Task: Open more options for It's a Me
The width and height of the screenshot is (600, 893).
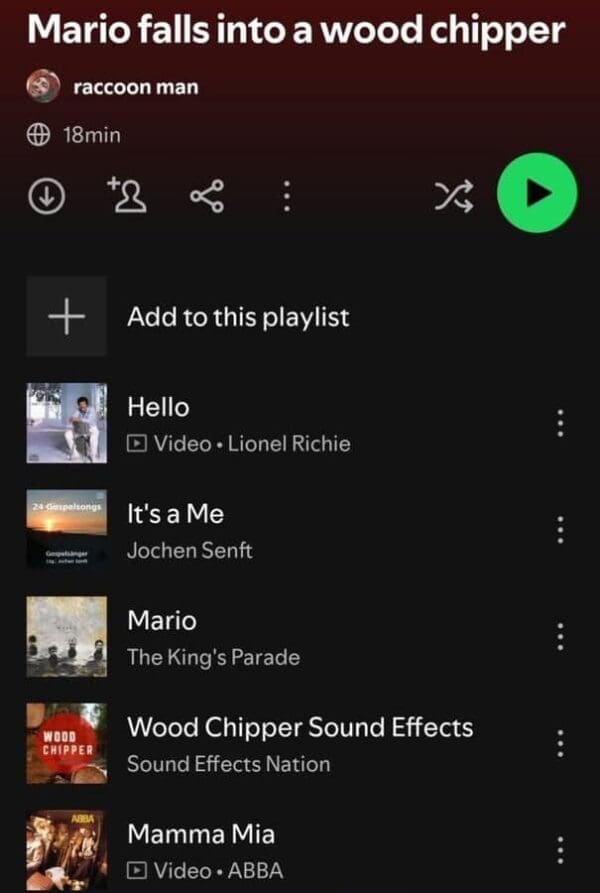Action: tap(560, 530)
